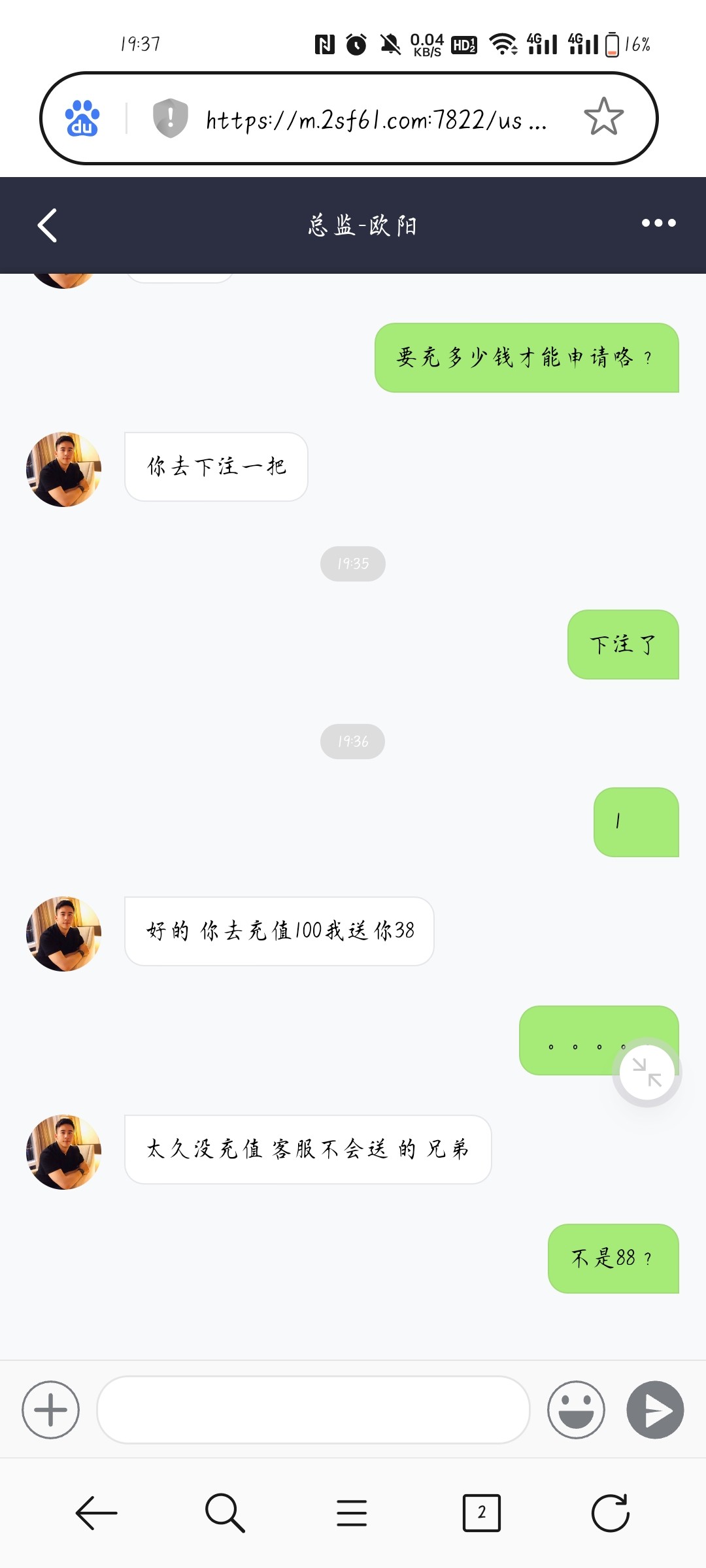Send the message with the arrow button
Viewport: 706px width, 1568px height.
point(655,1410)
